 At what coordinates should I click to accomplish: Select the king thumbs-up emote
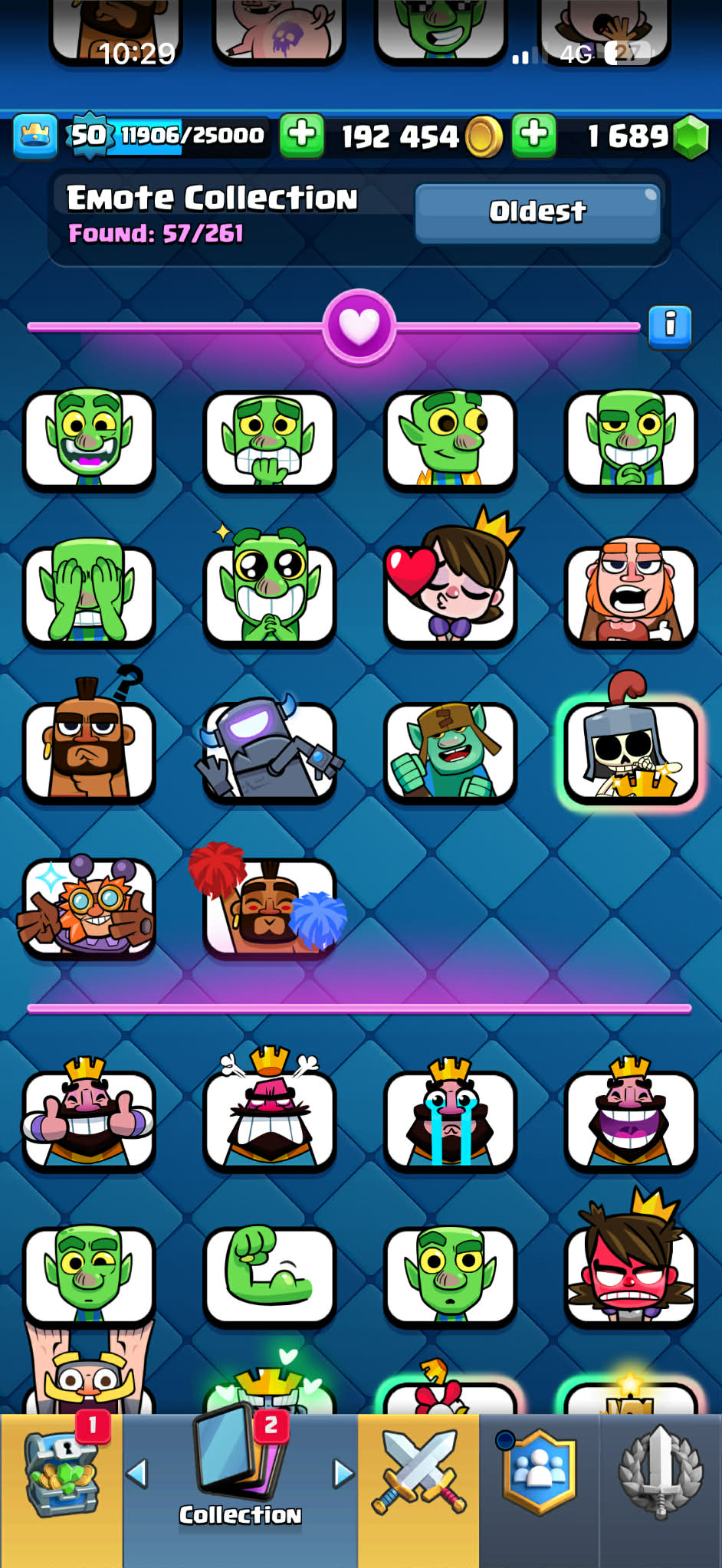(88, 1116)
